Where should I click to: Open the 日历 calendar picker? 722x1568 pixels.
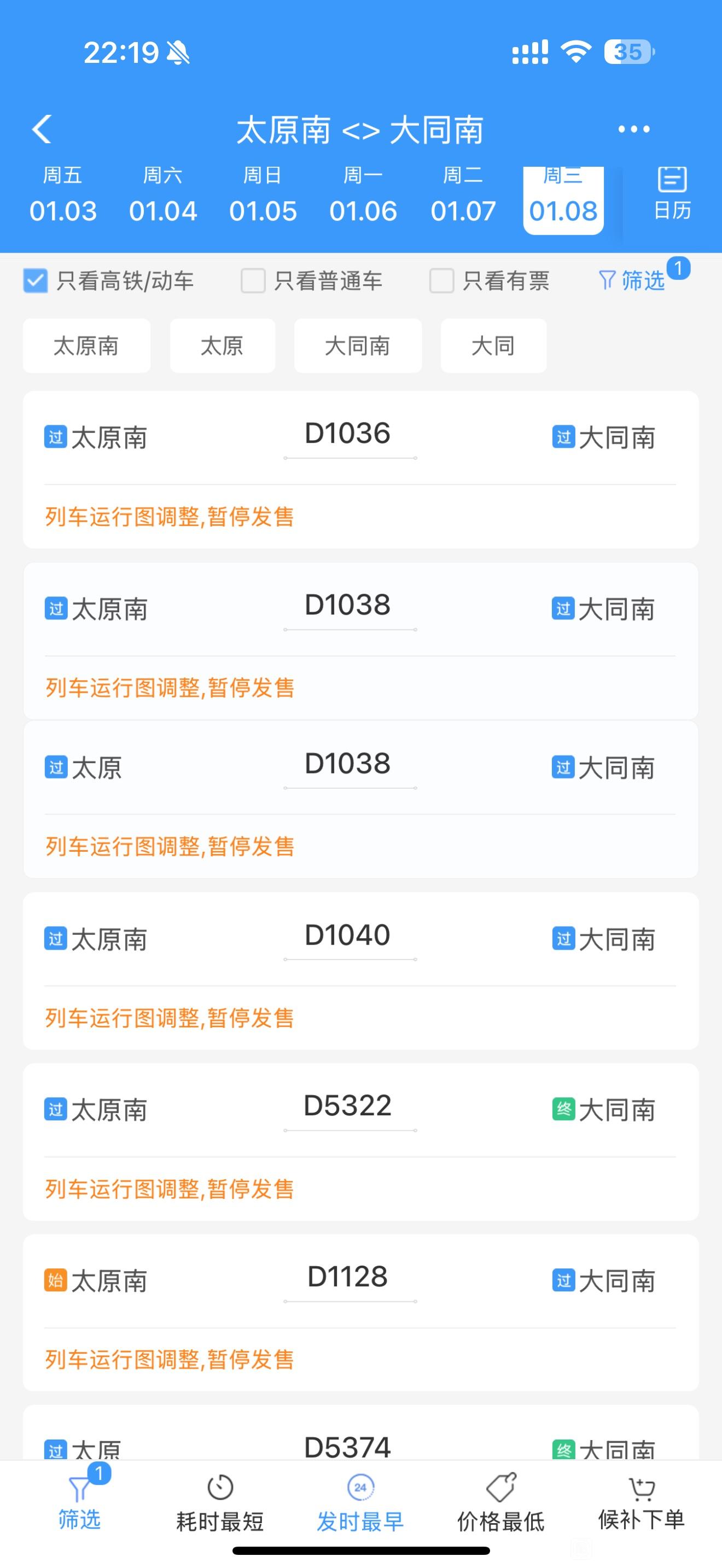[672, 194]
